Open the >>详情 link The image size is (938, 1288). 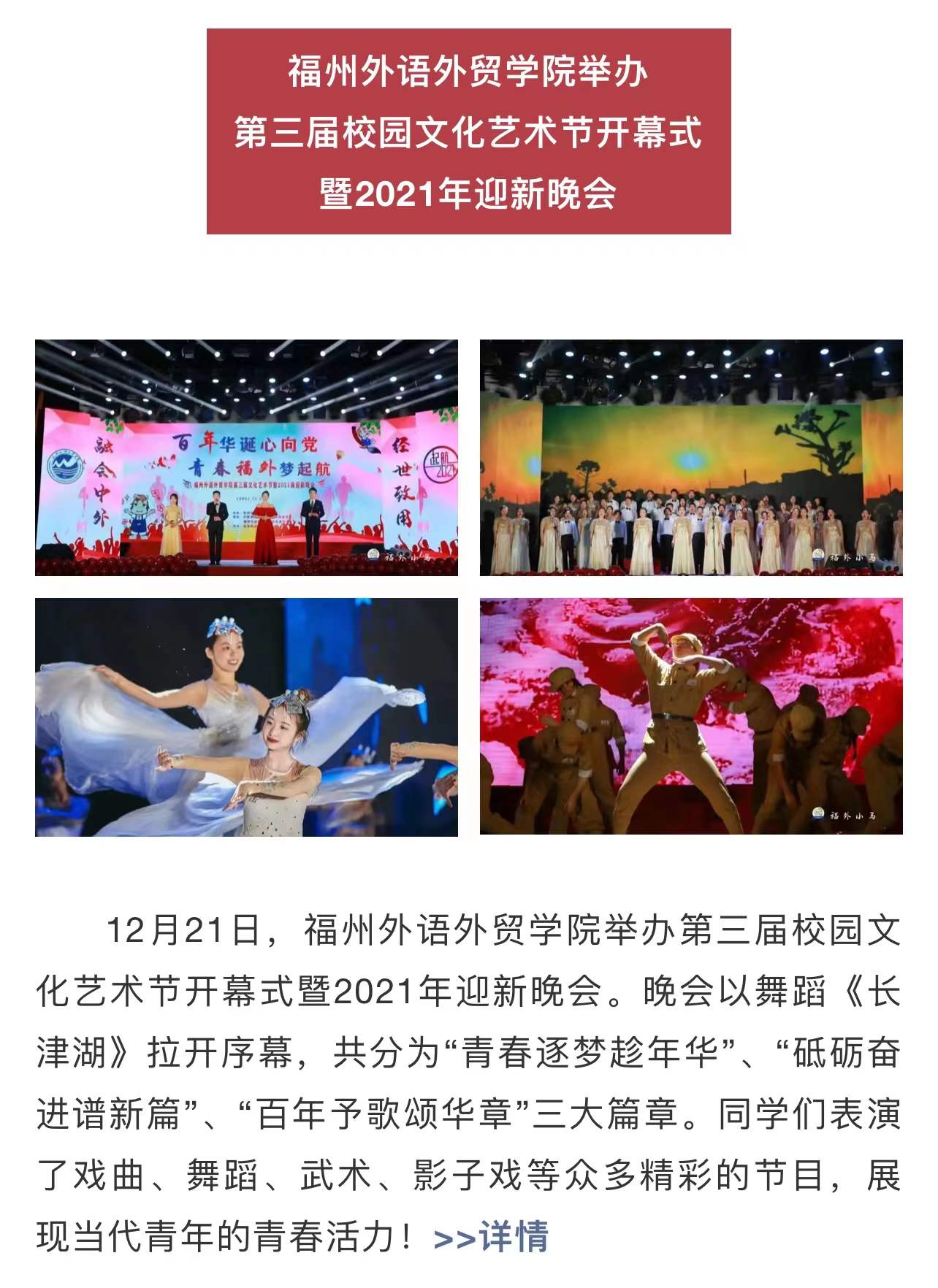pyautogui.click(x=491, y=1236)
